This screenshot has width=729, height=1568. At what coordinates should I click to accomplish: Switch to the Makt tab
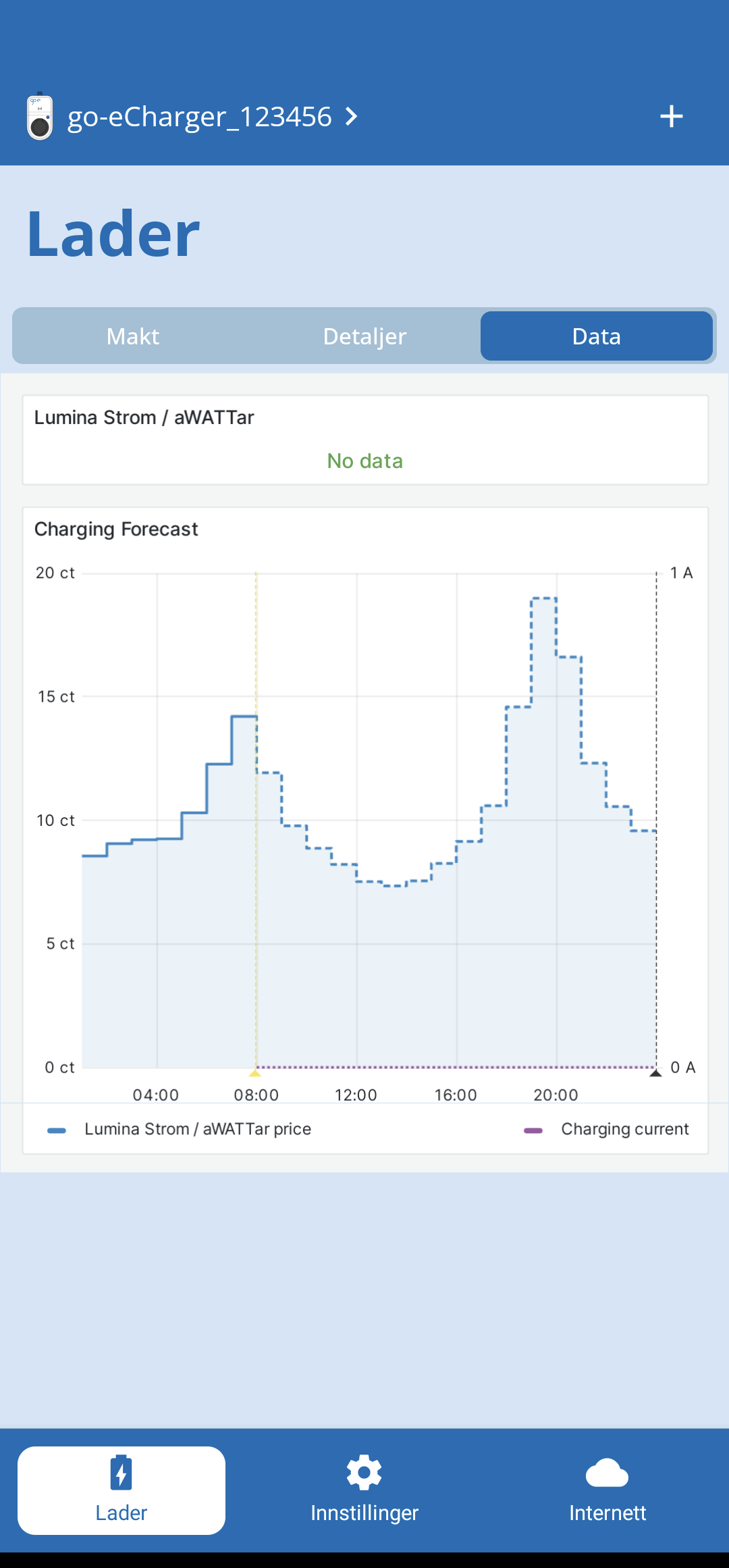click(133, 336)
